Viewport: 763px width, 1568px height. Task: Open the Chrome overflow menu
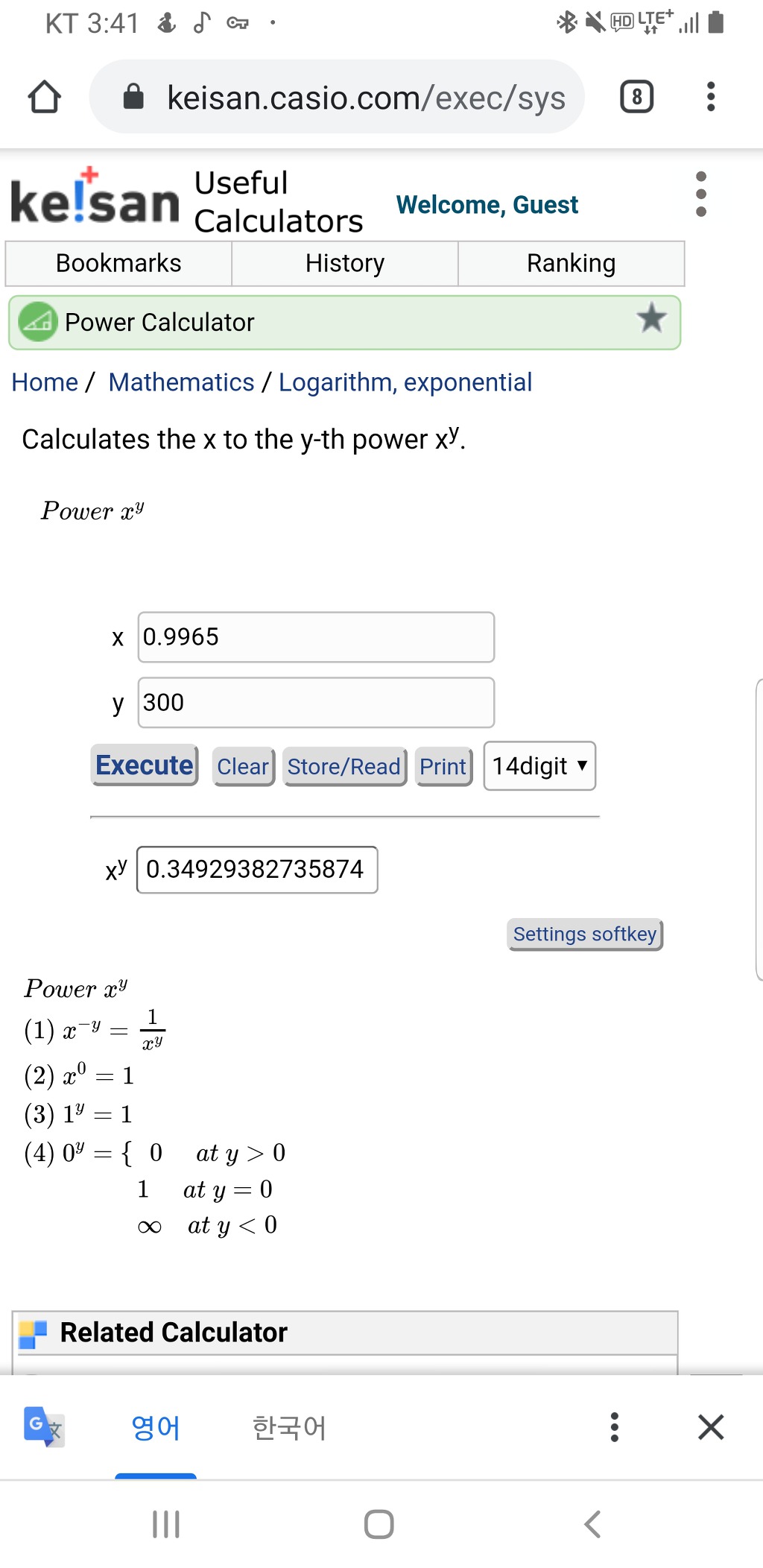[711, 97]
